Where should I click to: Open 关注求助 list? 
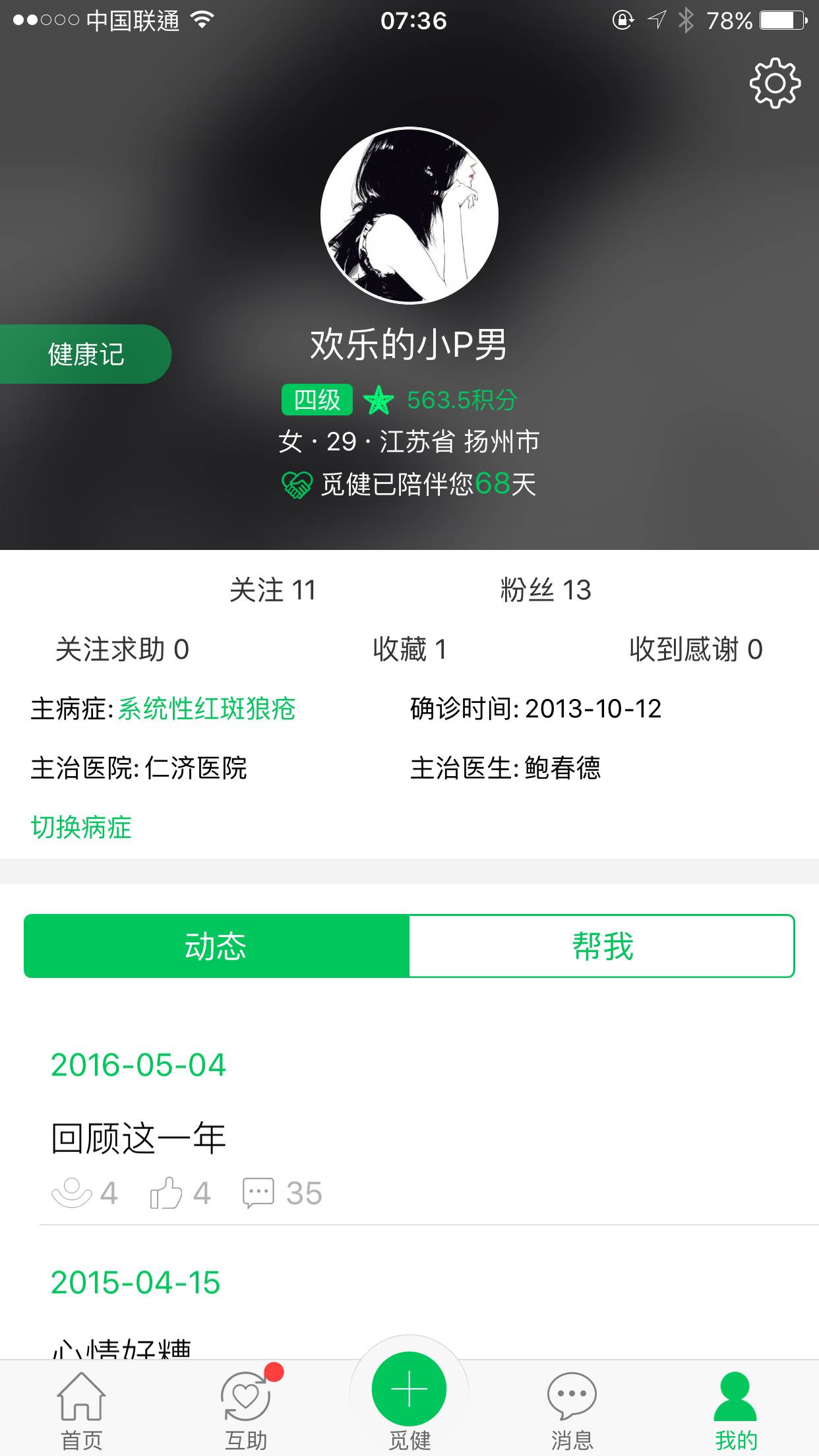(x=122, y=650)
